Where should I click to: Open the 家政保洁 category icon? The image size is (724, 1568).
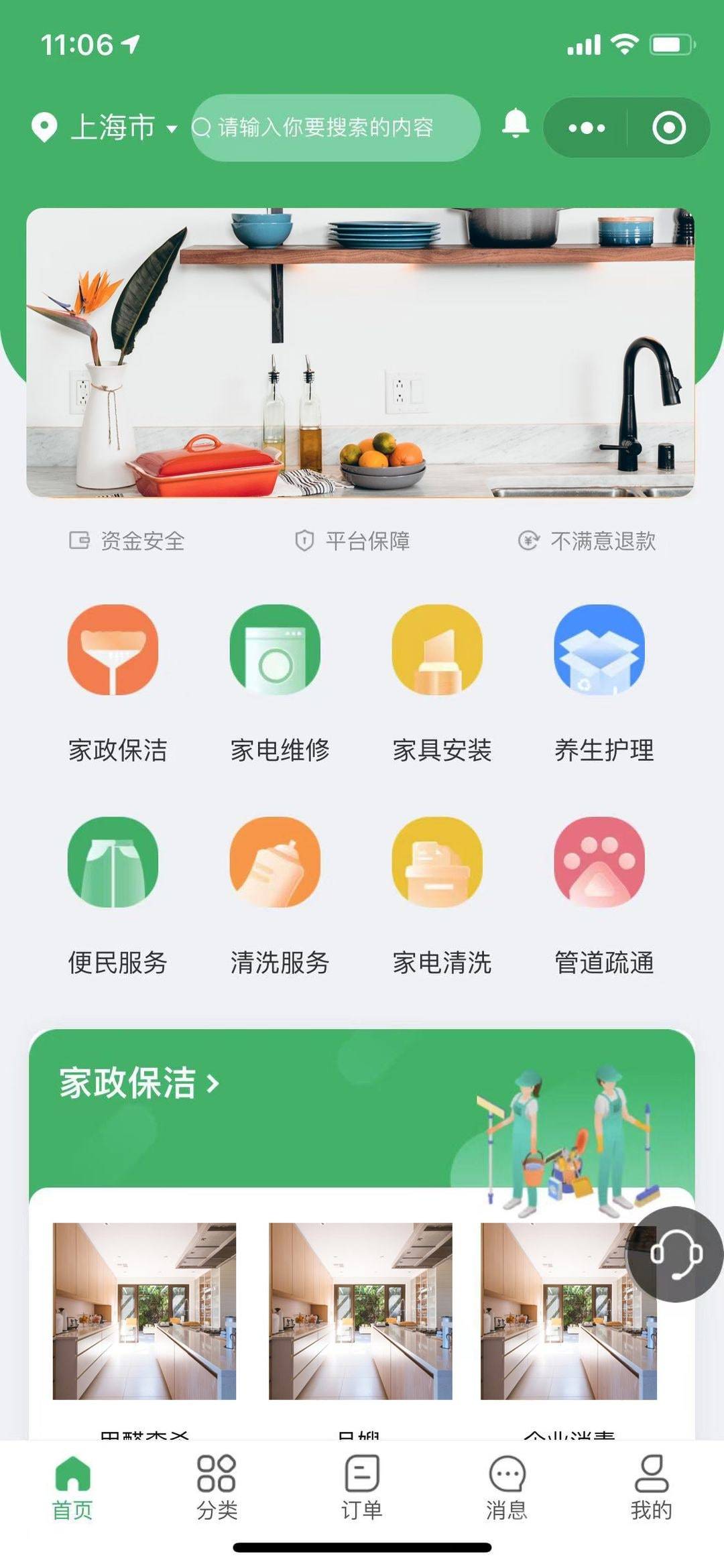pos(113,650)
